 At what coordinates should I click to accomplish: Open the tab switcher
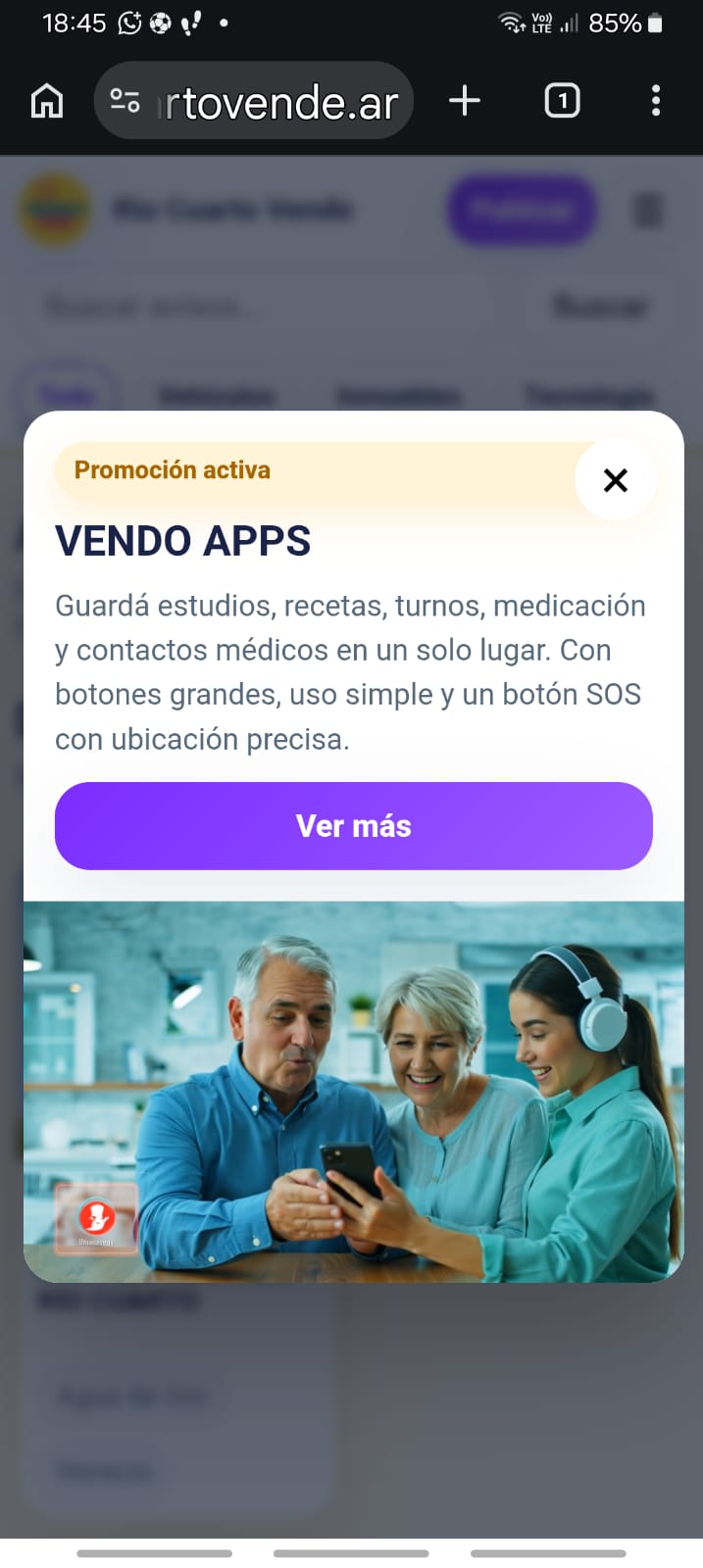coord(562,101)
